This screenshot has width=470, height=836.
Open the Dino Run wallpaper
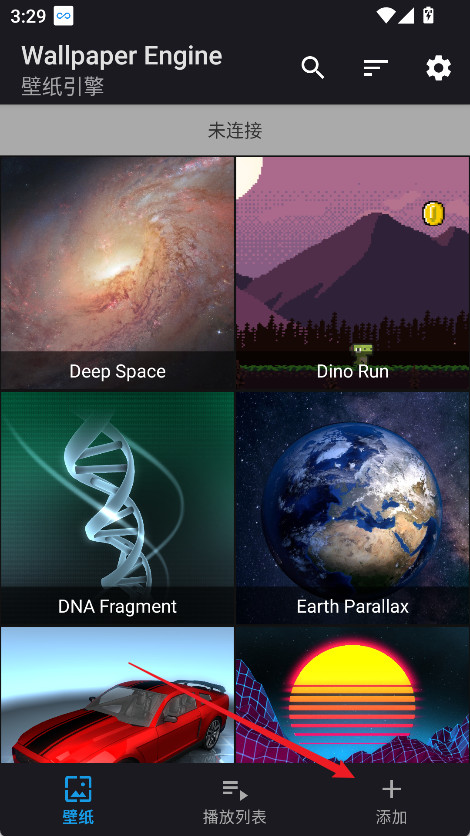(x=353, y=272)
